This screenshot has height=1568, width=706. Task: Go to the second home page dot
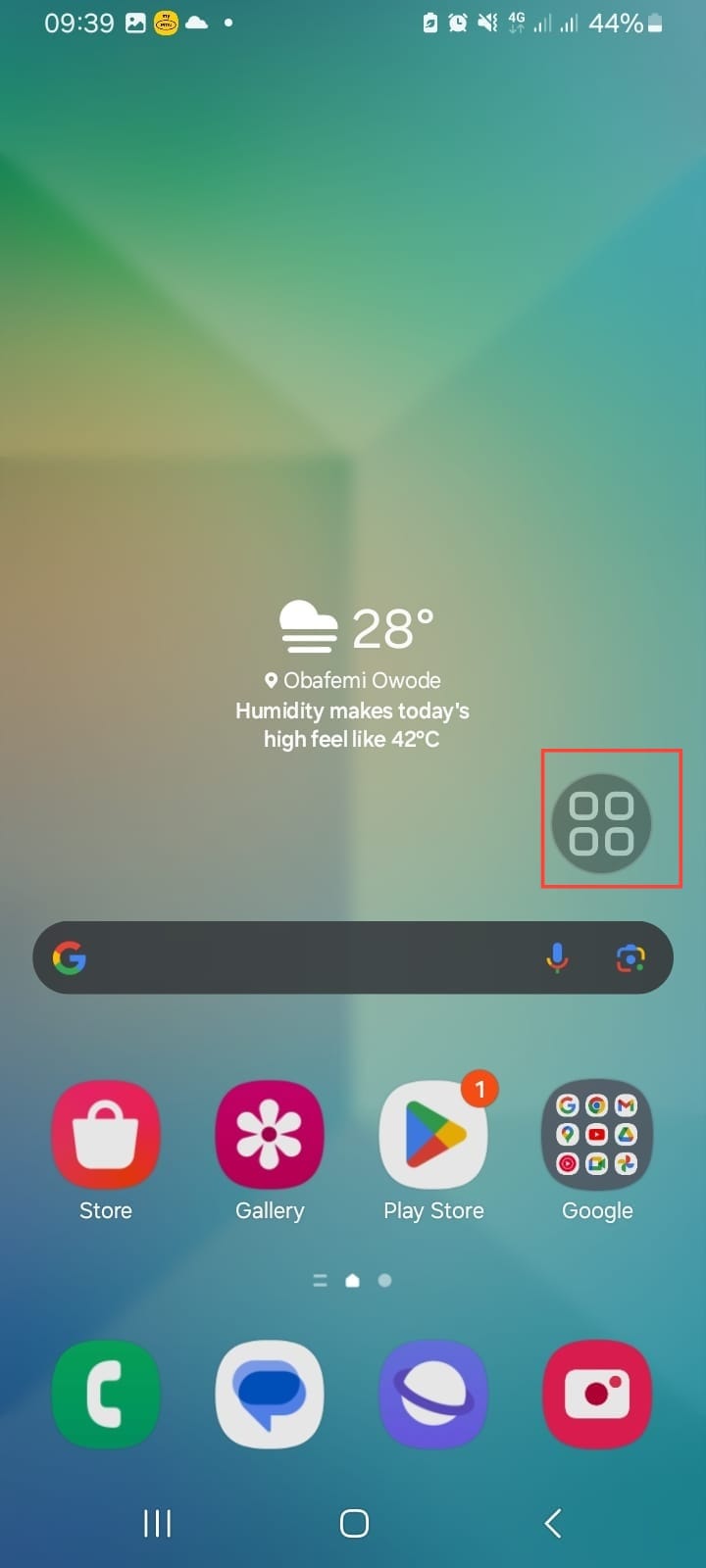tap(385, 1280)
